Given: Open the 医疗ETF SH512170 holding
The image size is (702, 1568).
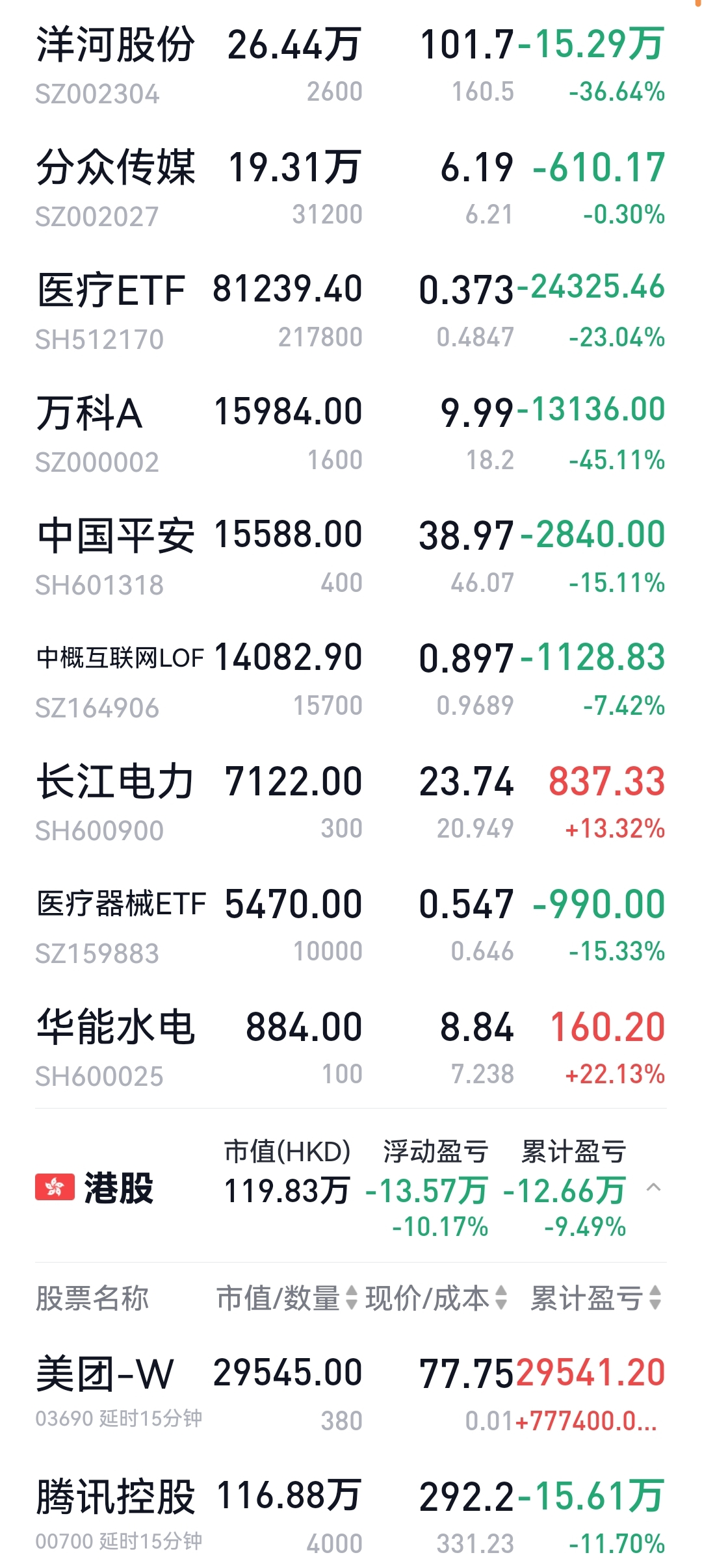Looking at the screenshot, I should 351,311.
